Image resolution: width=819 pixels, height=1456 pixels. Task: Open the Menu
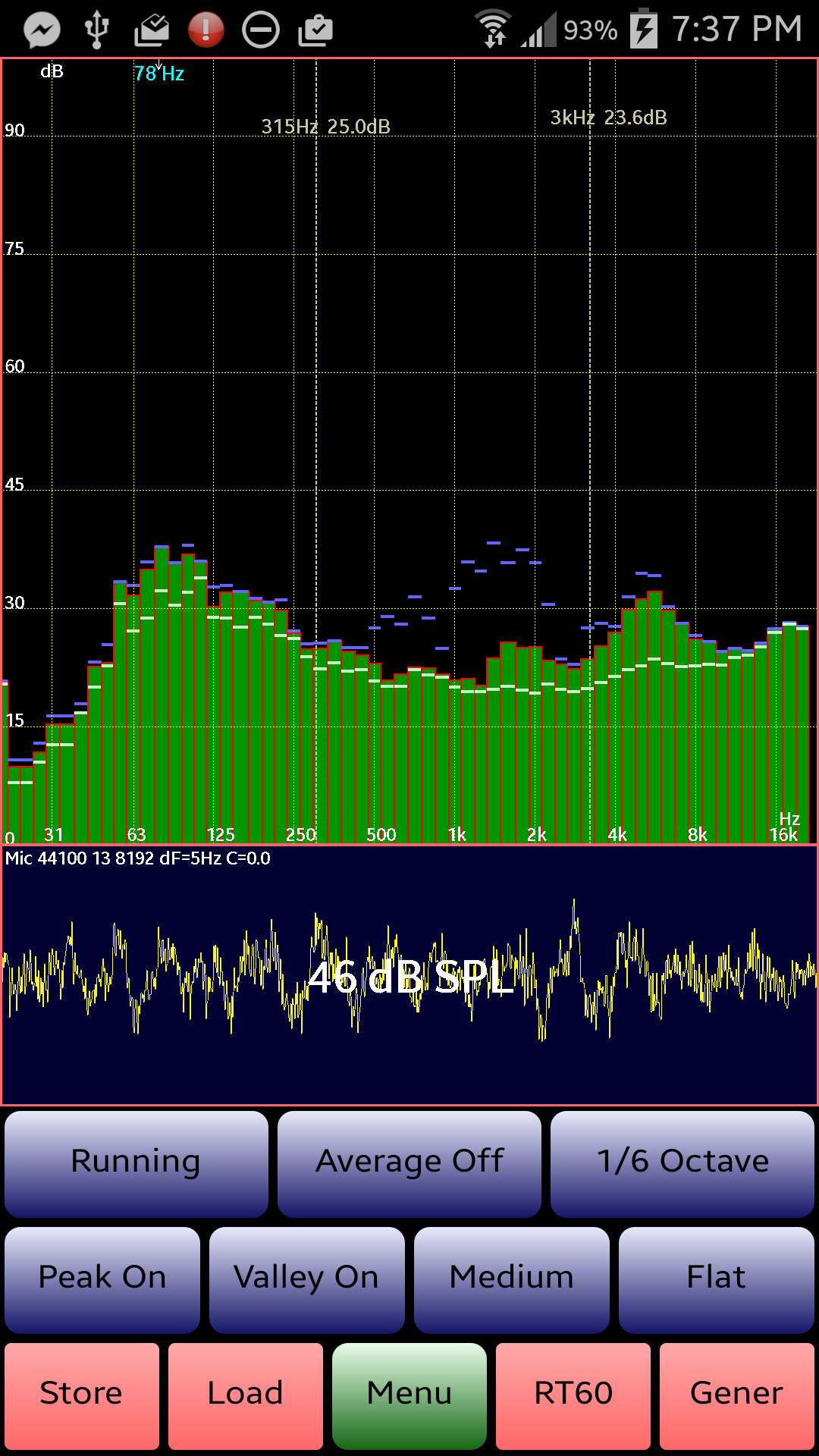point(409,1394)
